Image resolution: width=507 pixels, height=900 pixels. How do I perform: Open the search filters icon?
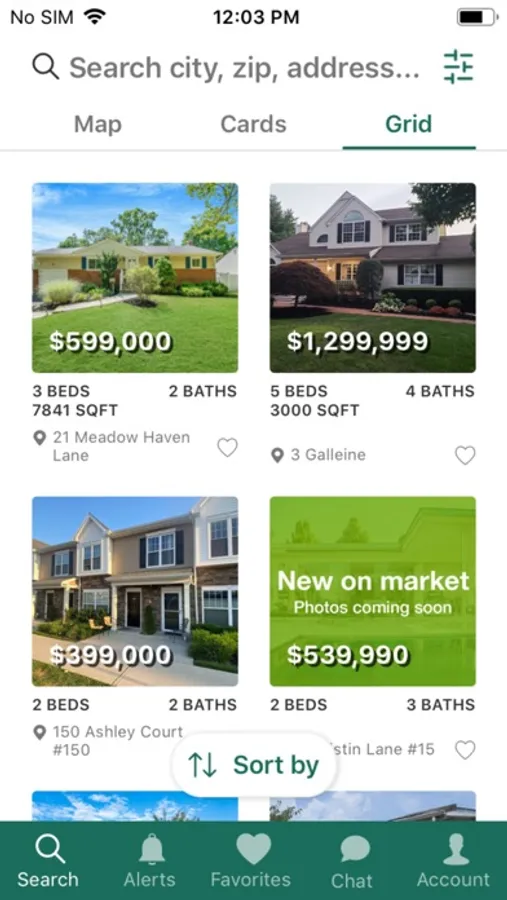[458, 67]
